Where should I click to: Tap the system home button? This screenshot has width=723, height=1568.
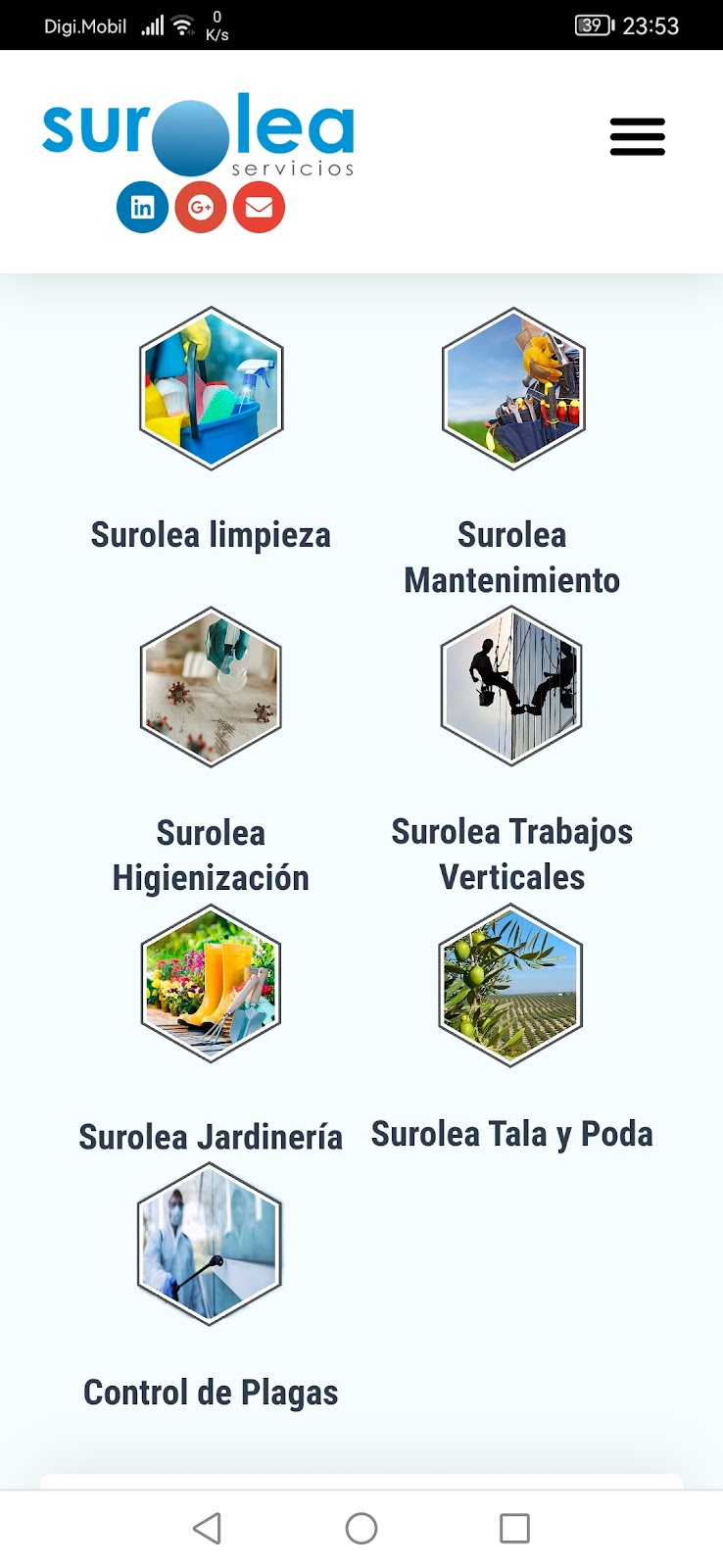[x=361, y=1528]
